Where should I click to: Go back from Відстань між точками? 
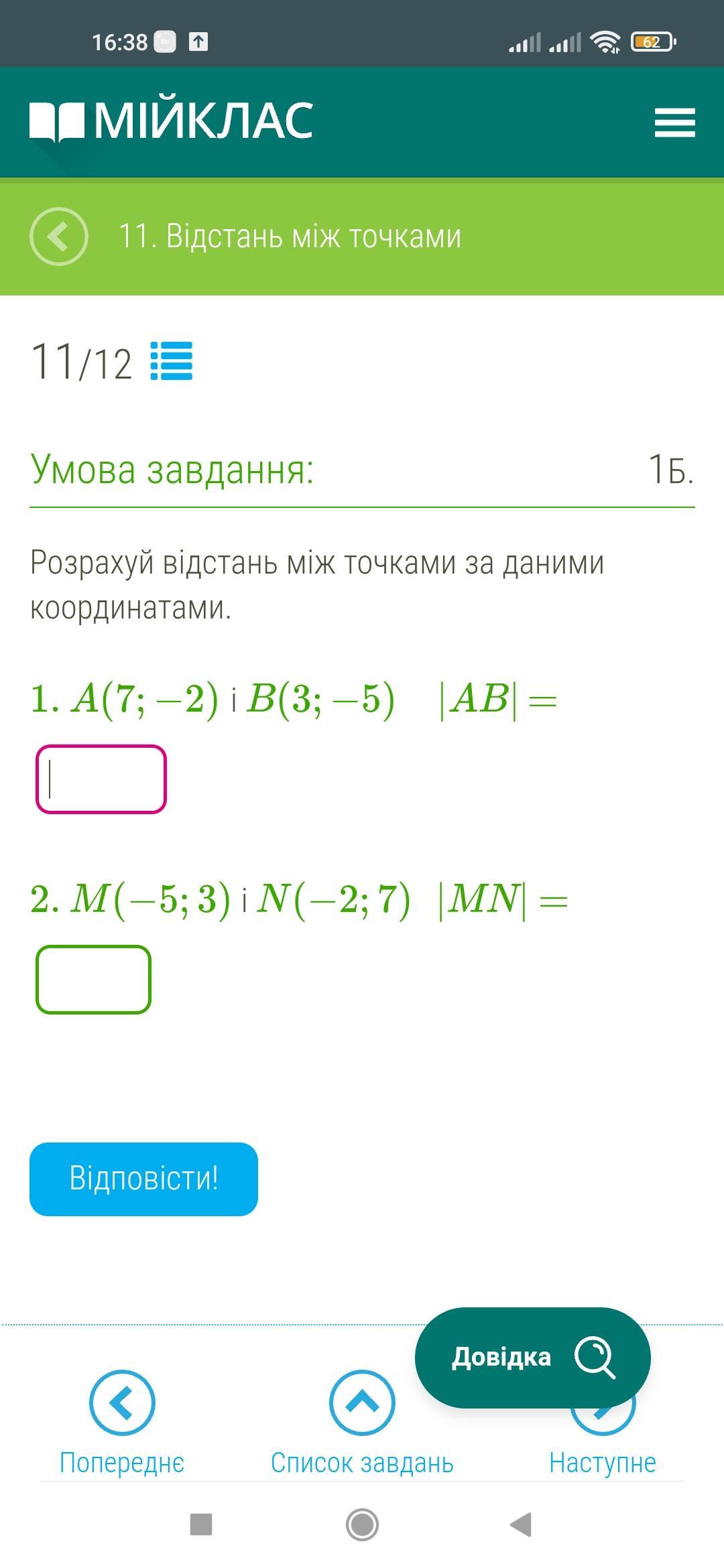(59, 236)
